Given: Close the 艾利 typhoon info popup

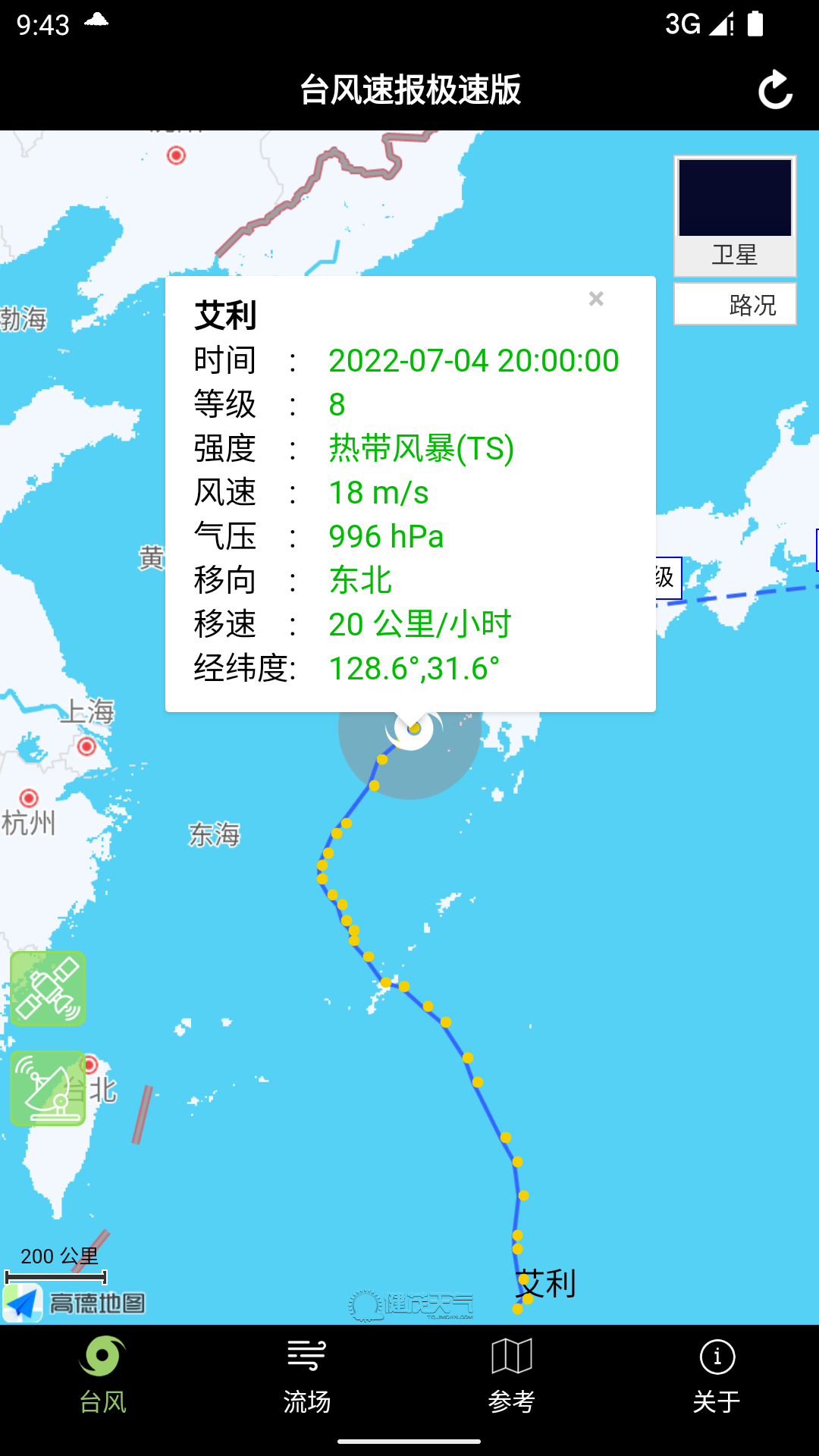Looking at the screenshot, I should pyautogui.click(x=597, y=300).
